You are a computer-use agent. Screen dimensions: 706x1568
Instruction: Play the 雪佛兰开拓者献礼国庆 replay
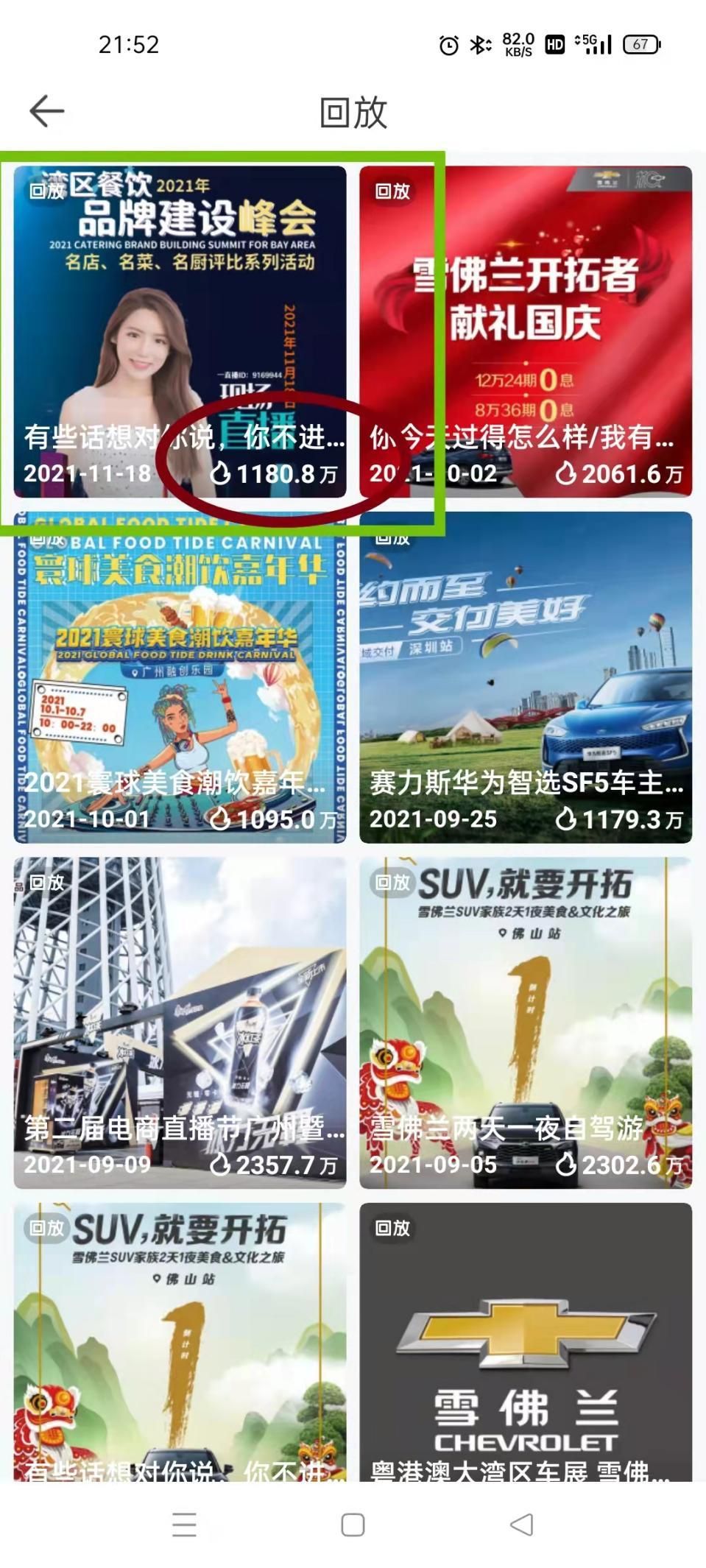(526, 331)
